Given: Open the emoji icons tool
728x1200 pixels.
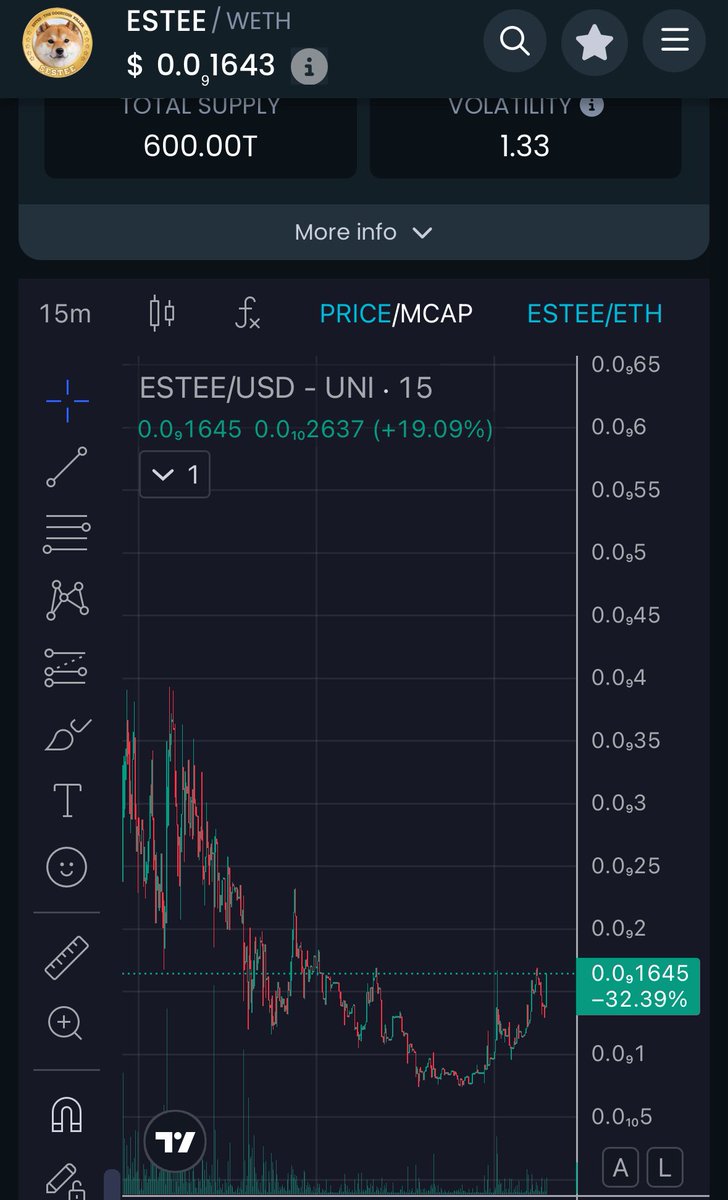Looking at the screenshot, I should 67,867.
